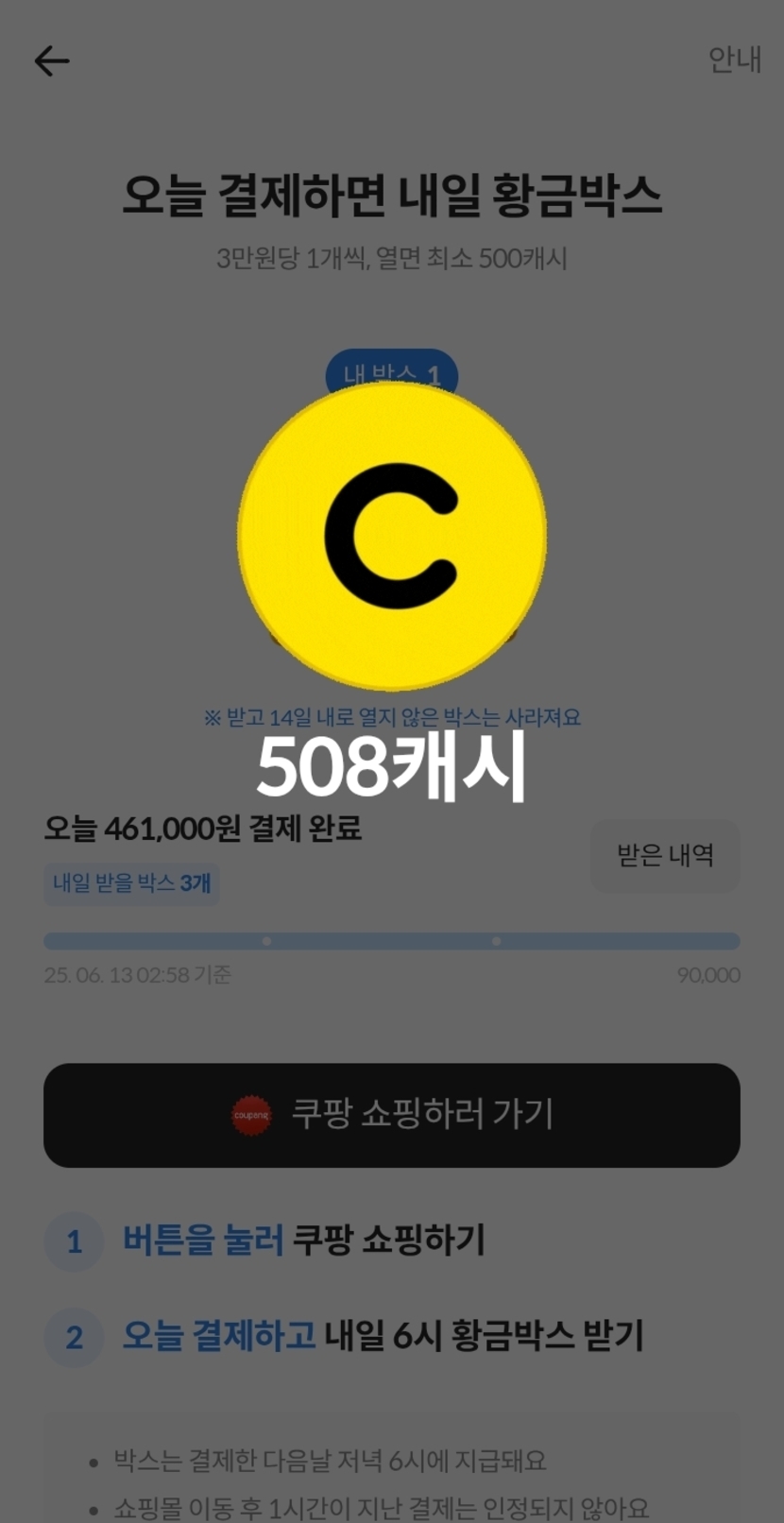
Task: Go back with the arrow icon
Action: point(52,61)
